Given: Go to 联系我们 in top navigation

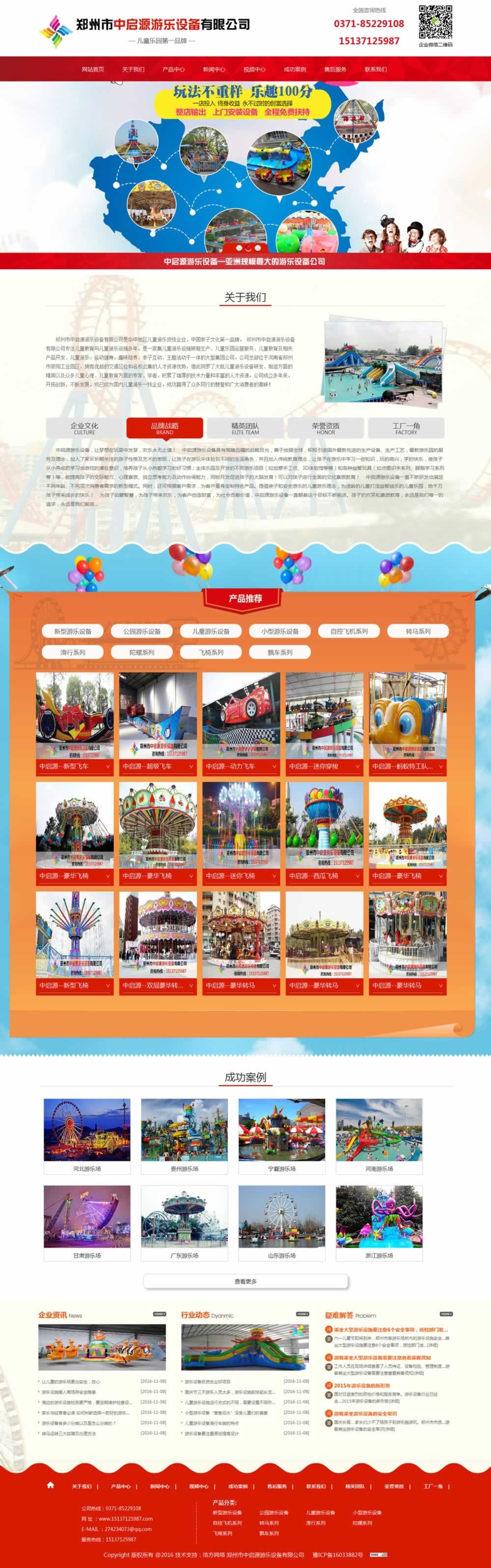Looking at the screenshot, I should [x=376, y=69].
